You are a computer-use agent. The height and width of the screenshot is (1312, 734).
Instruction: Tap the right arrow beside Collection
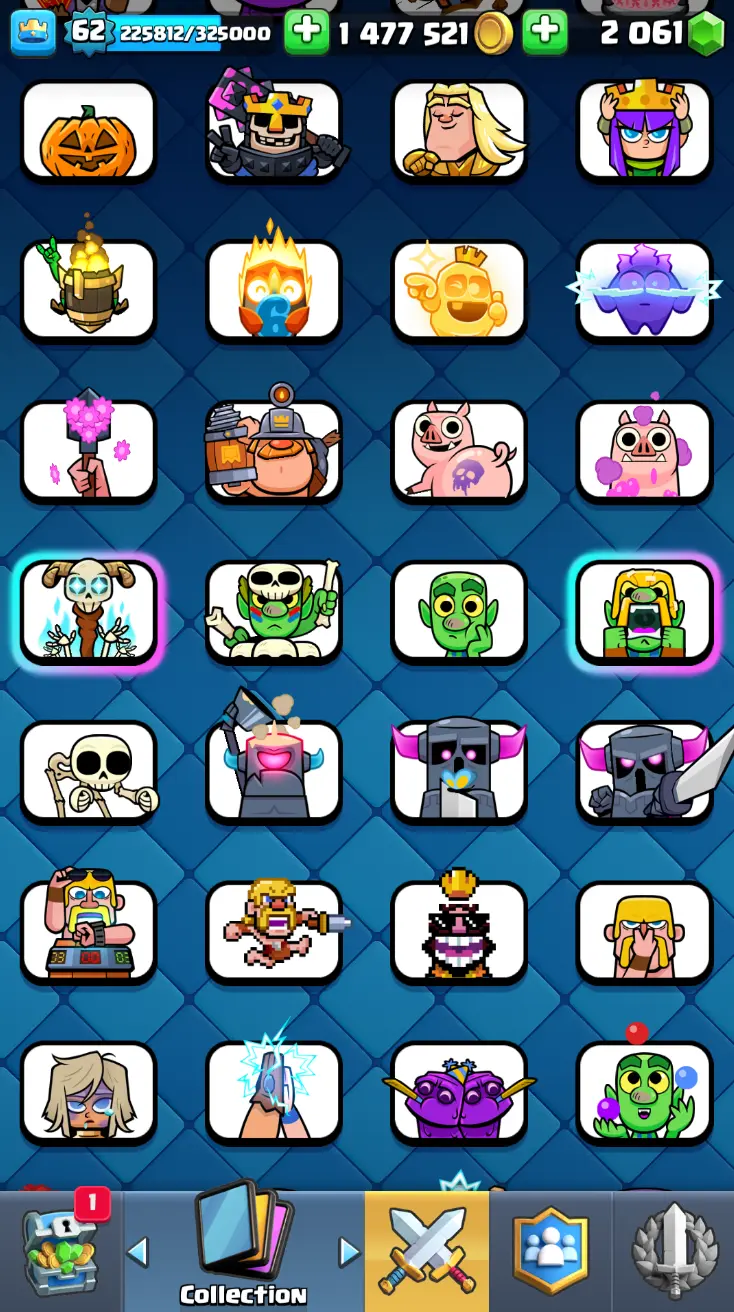tap(349, 1251)
